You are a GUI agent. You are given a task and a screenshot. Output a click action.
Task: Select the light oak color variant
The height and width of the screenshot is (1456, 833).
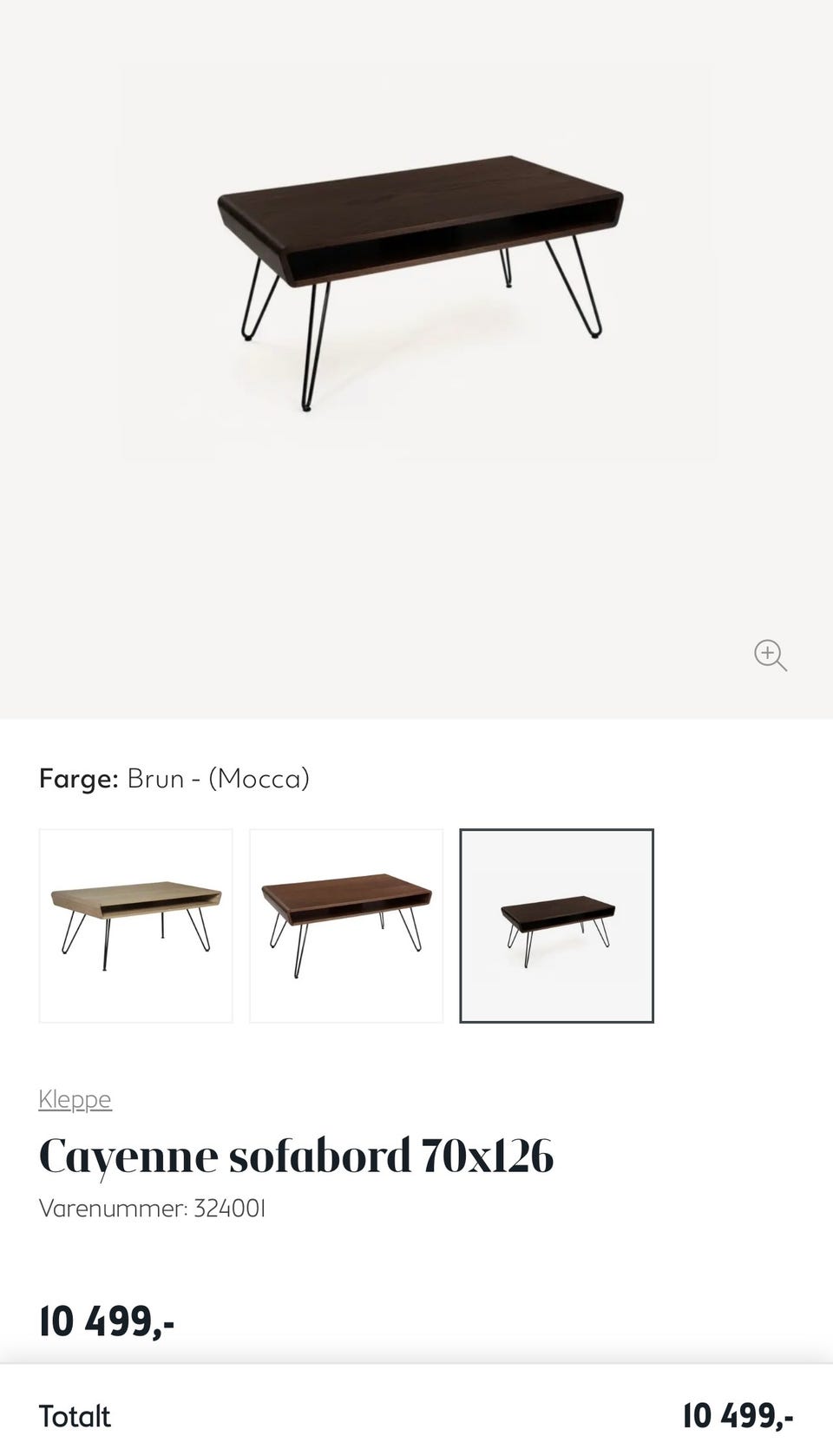pyautogui.click(x=135, y=926)
